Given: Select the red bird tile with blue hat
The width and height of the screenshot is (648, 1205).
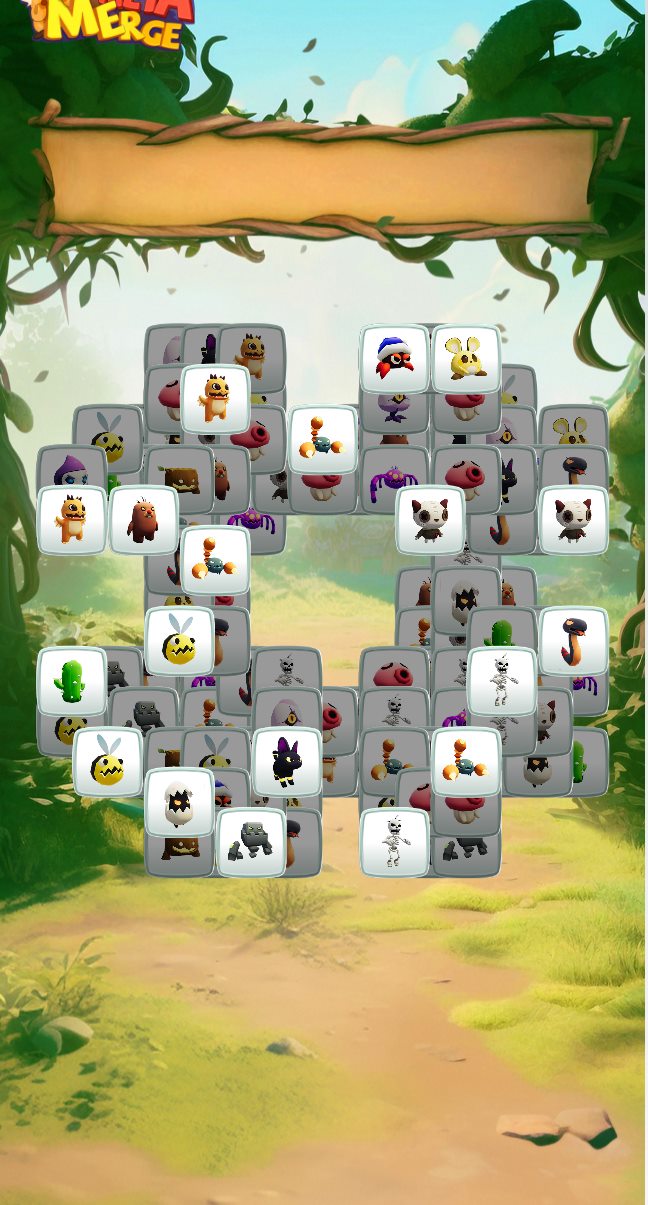Looking at the screenshot, I should click(x=394, y=359).
